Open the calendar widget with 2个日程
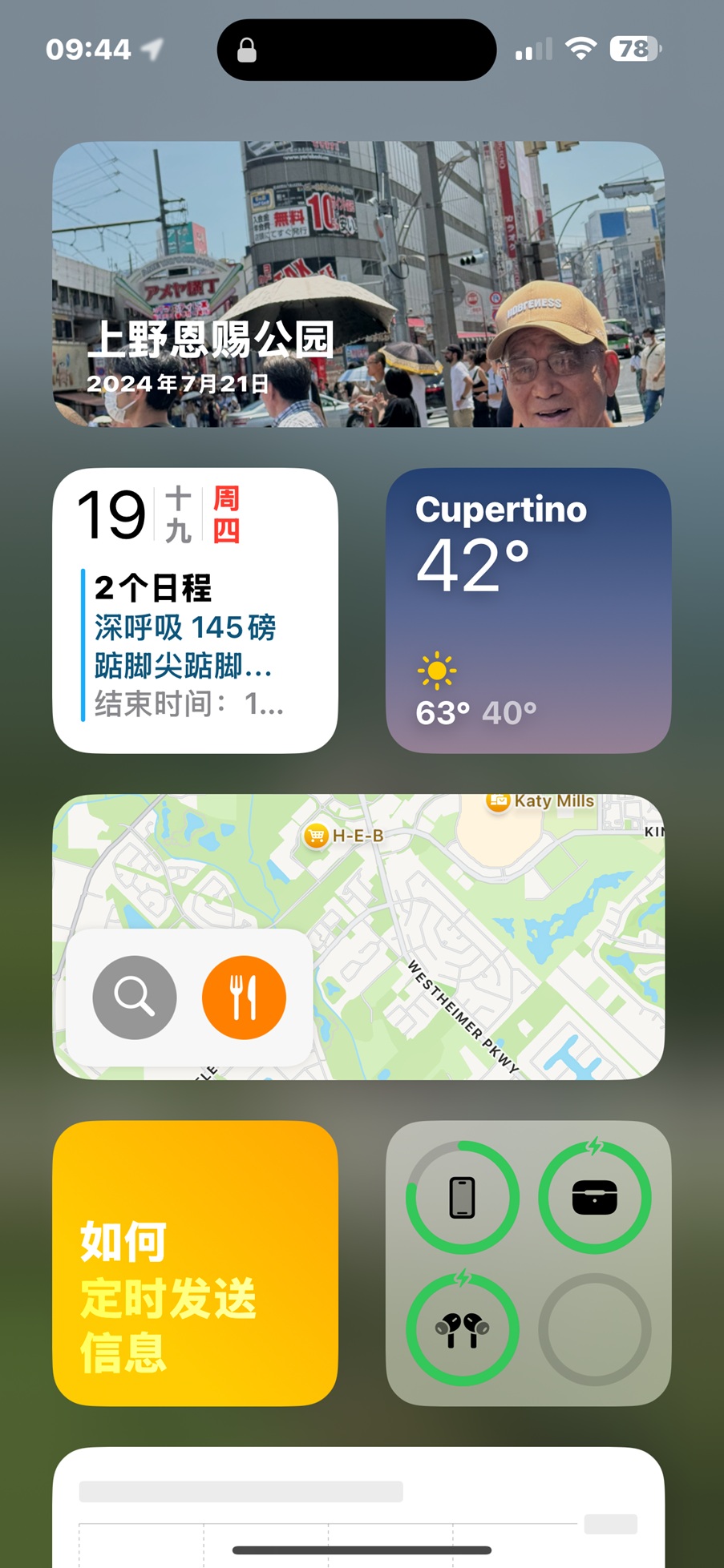 coord(195,611)
